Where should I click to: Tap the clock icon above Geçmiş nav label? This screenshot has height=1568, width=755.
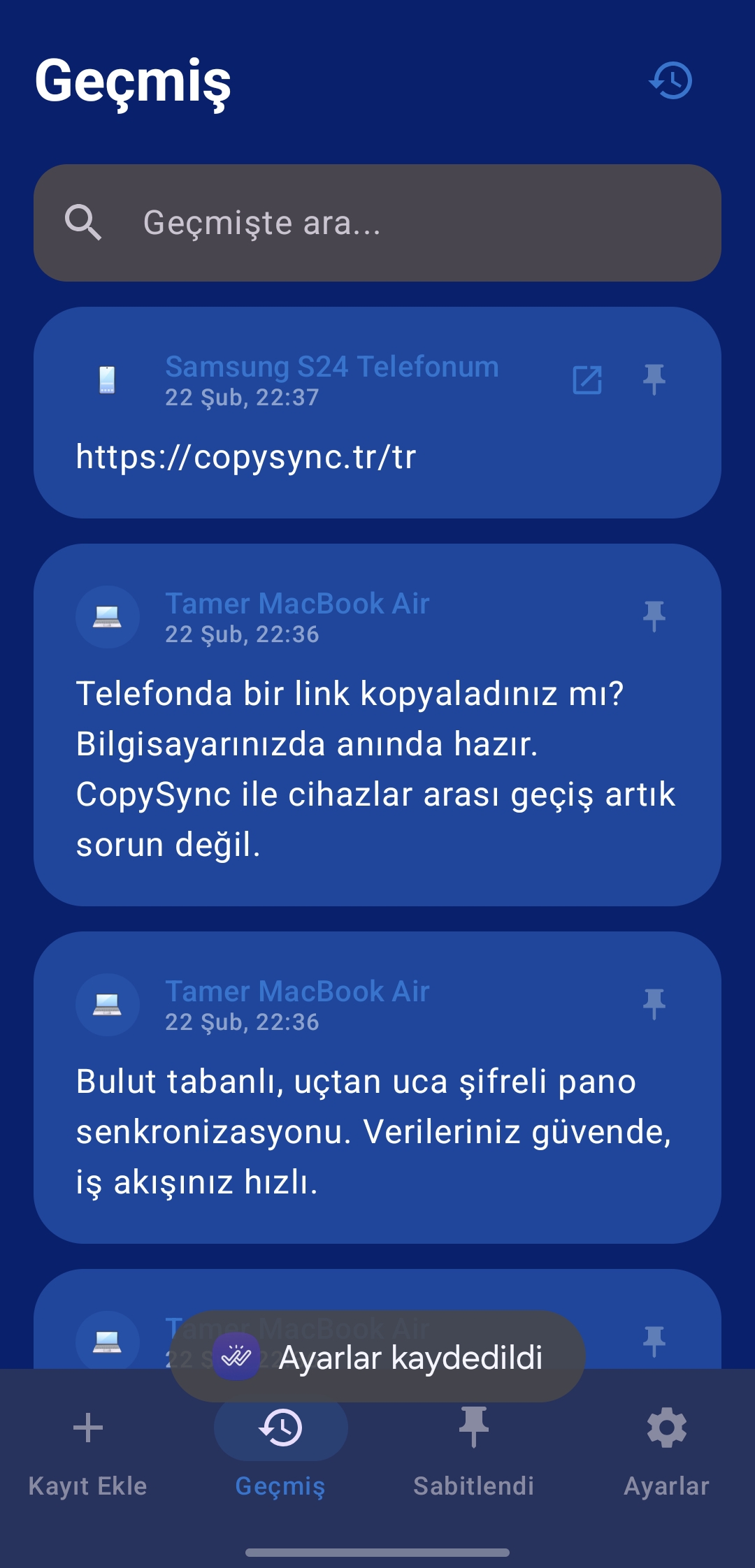tap(281, 1428)
